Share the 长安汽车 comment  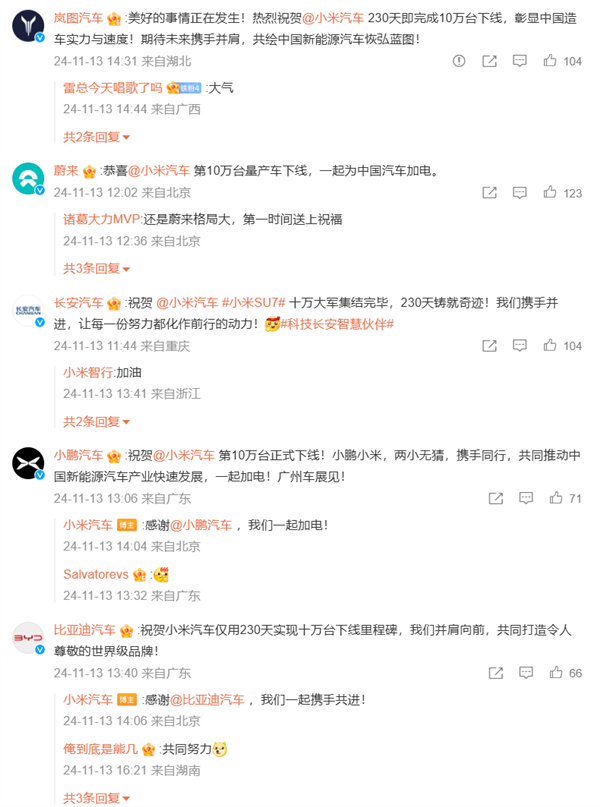(x=489, y=346)
